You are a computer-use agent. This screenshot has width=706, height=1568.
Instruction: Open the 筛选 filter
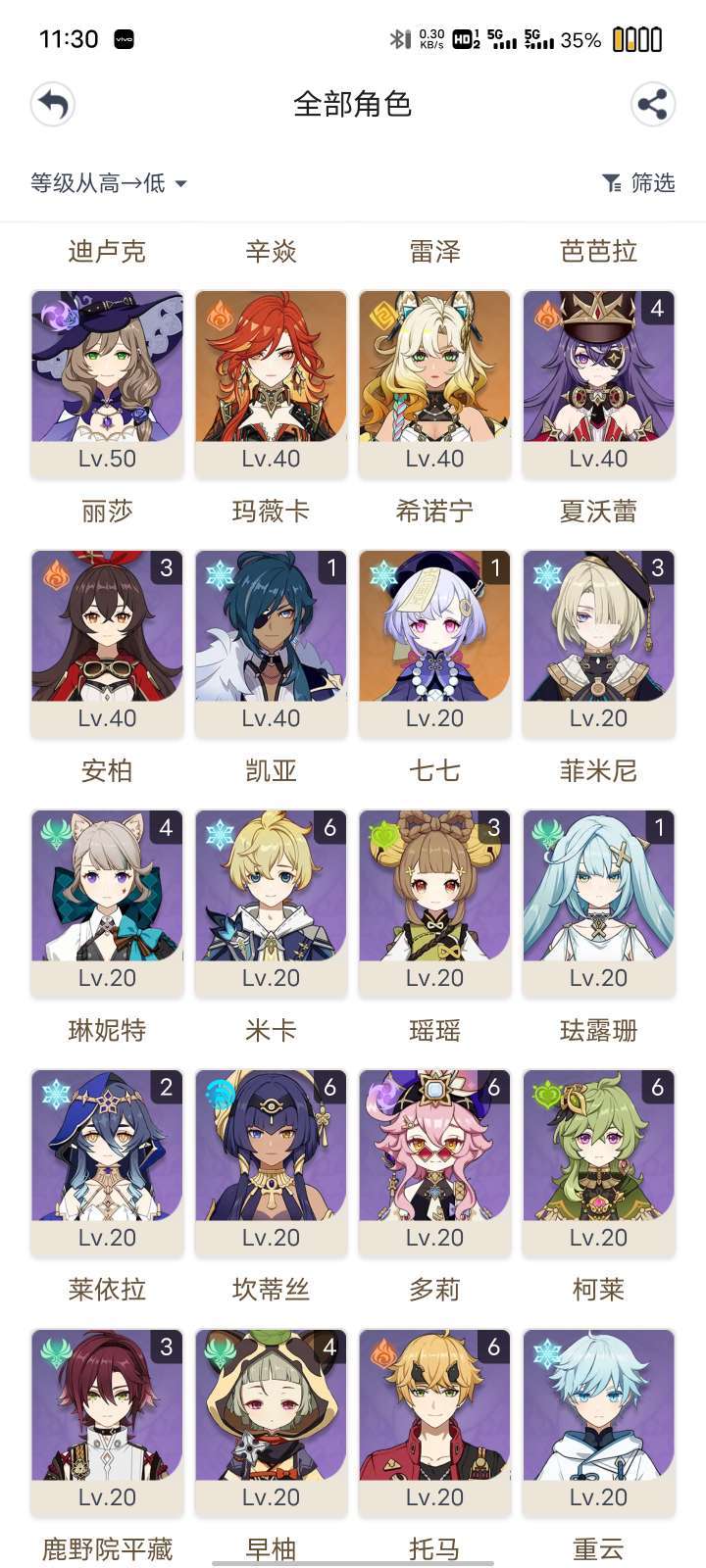638,183
